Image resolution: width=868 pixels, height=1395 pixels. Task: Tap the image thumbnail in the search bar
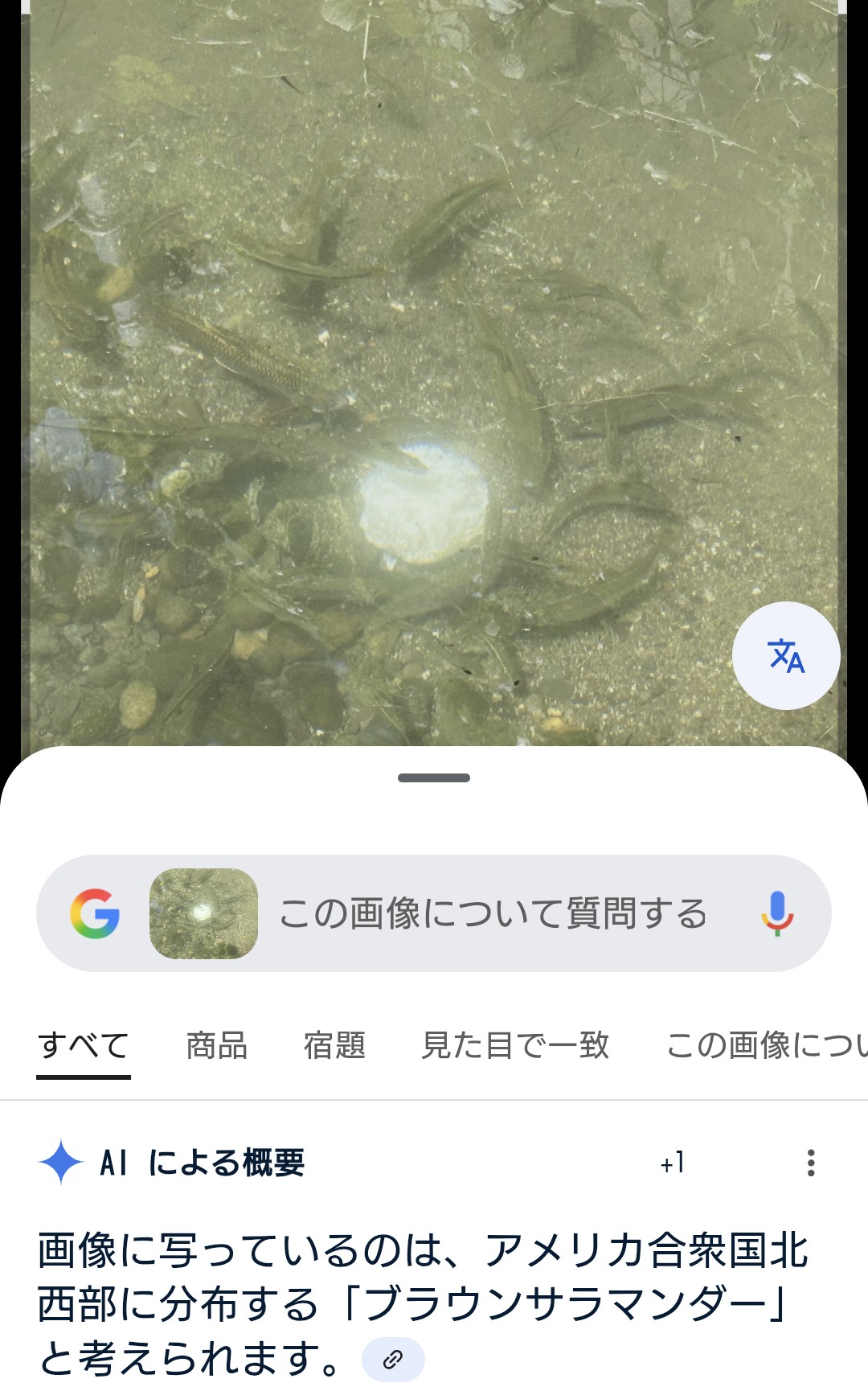[x=203, y=913]
